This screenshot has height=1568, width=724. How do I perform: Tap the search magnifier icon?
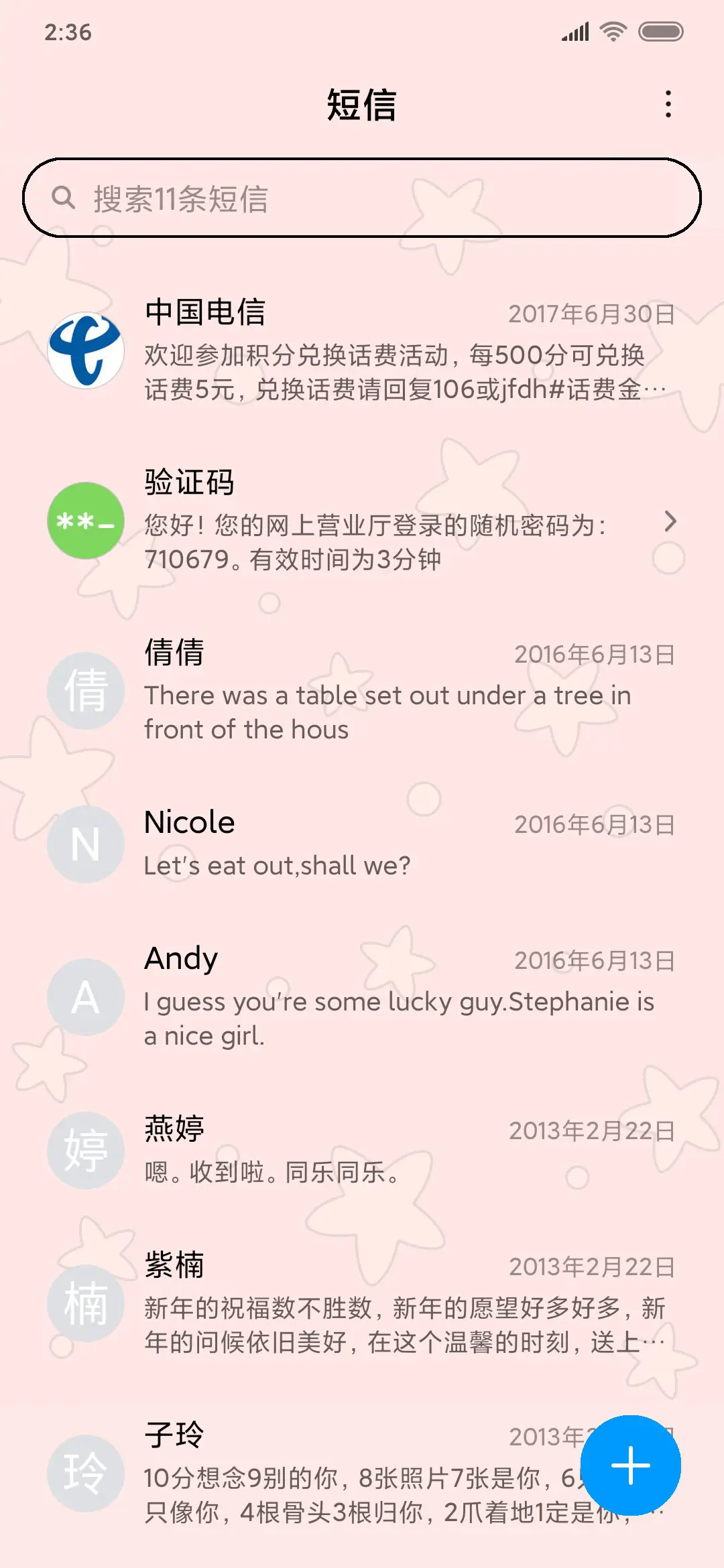point(64,198)
